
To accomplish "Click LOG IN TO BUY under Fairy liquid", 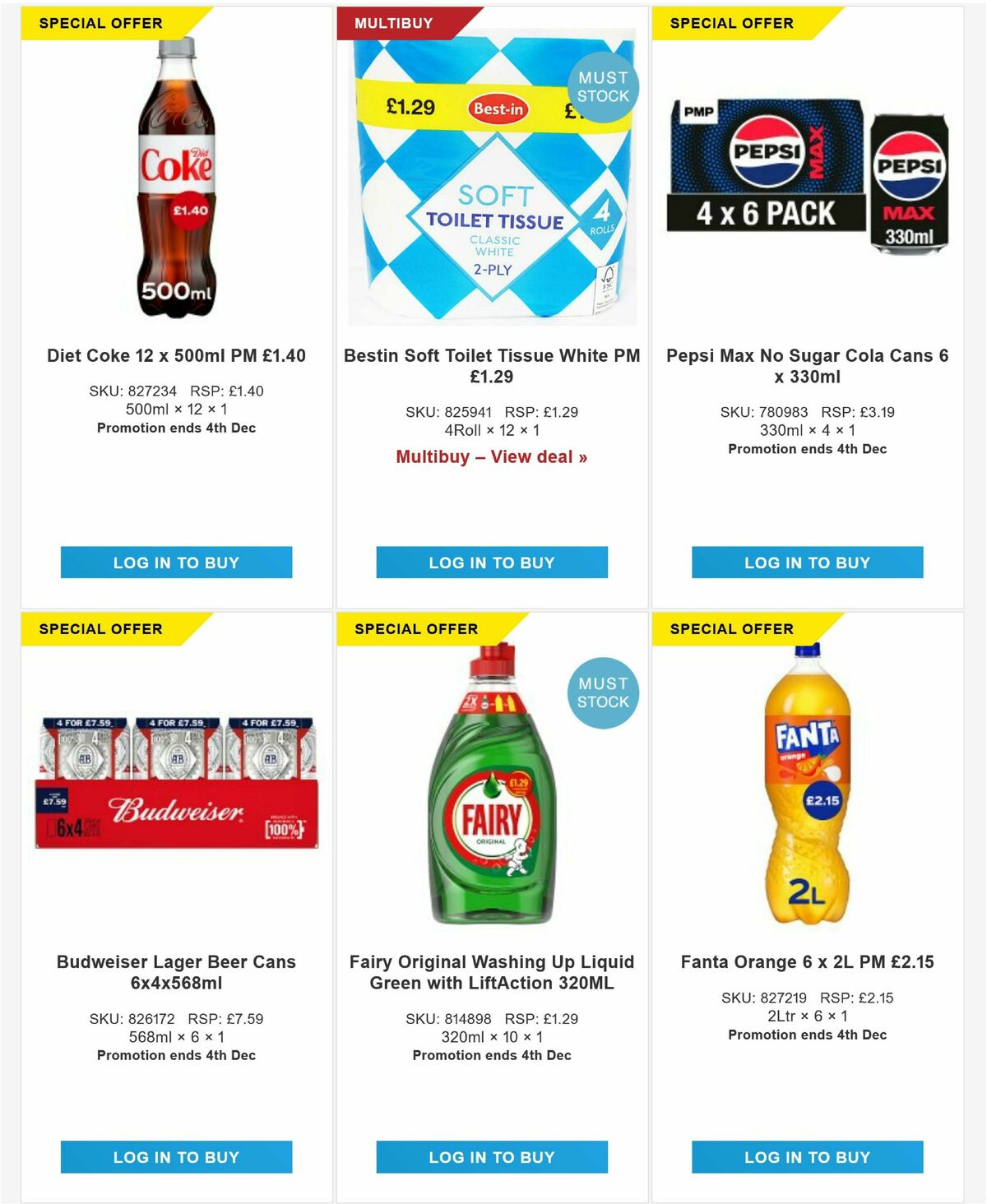I will click(491, 1156).
